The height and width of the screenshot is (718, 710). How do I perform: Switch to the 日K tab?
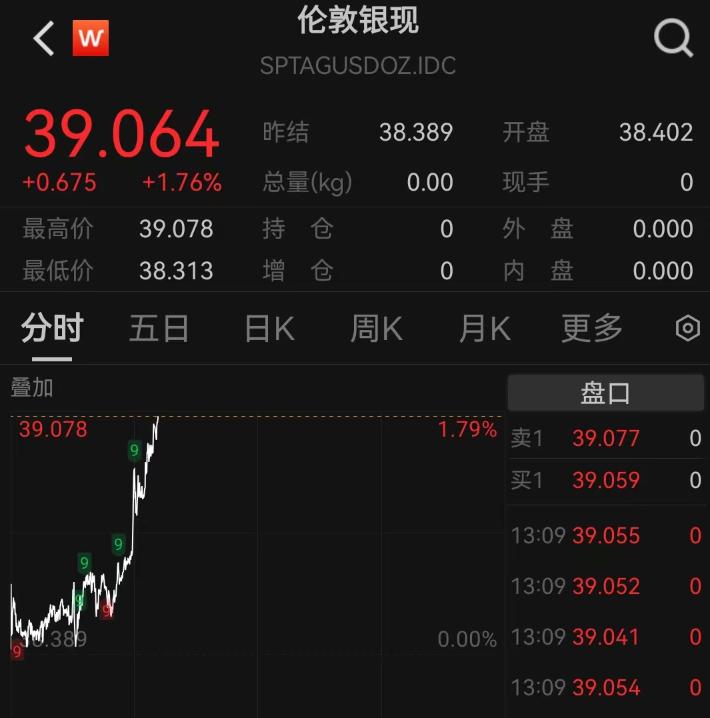(269, 328)
